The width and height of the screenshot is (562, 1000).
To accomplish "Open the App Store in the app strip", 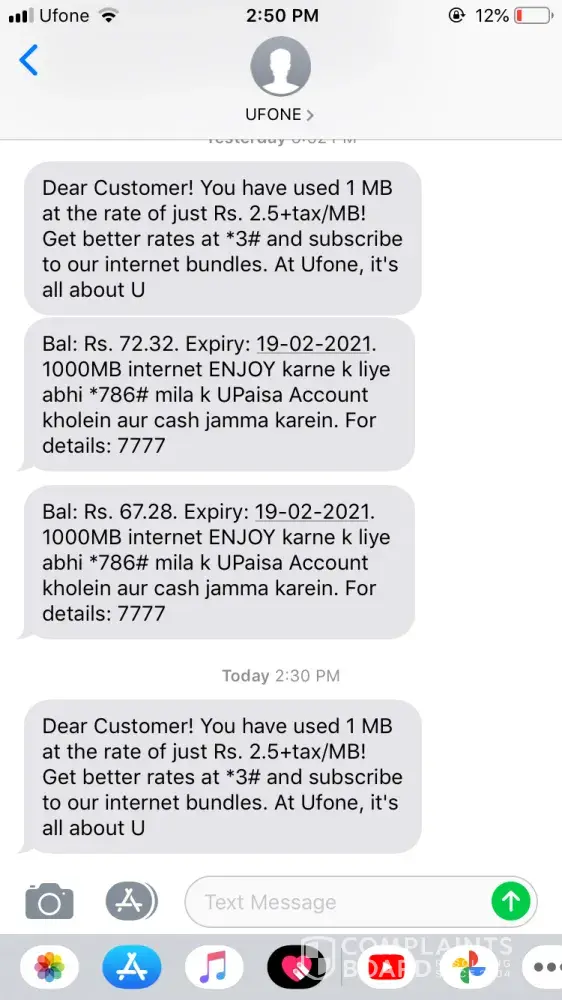I will [131, 967].
